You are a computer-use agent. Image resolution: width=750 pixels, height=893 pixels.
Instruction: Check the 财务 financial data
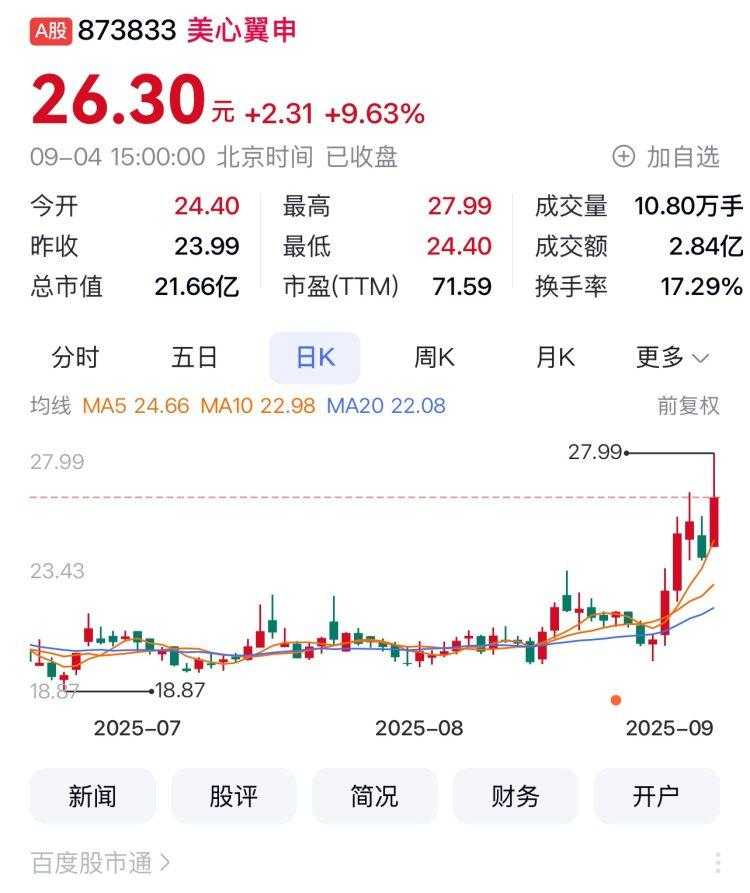[x=516, y=796]
